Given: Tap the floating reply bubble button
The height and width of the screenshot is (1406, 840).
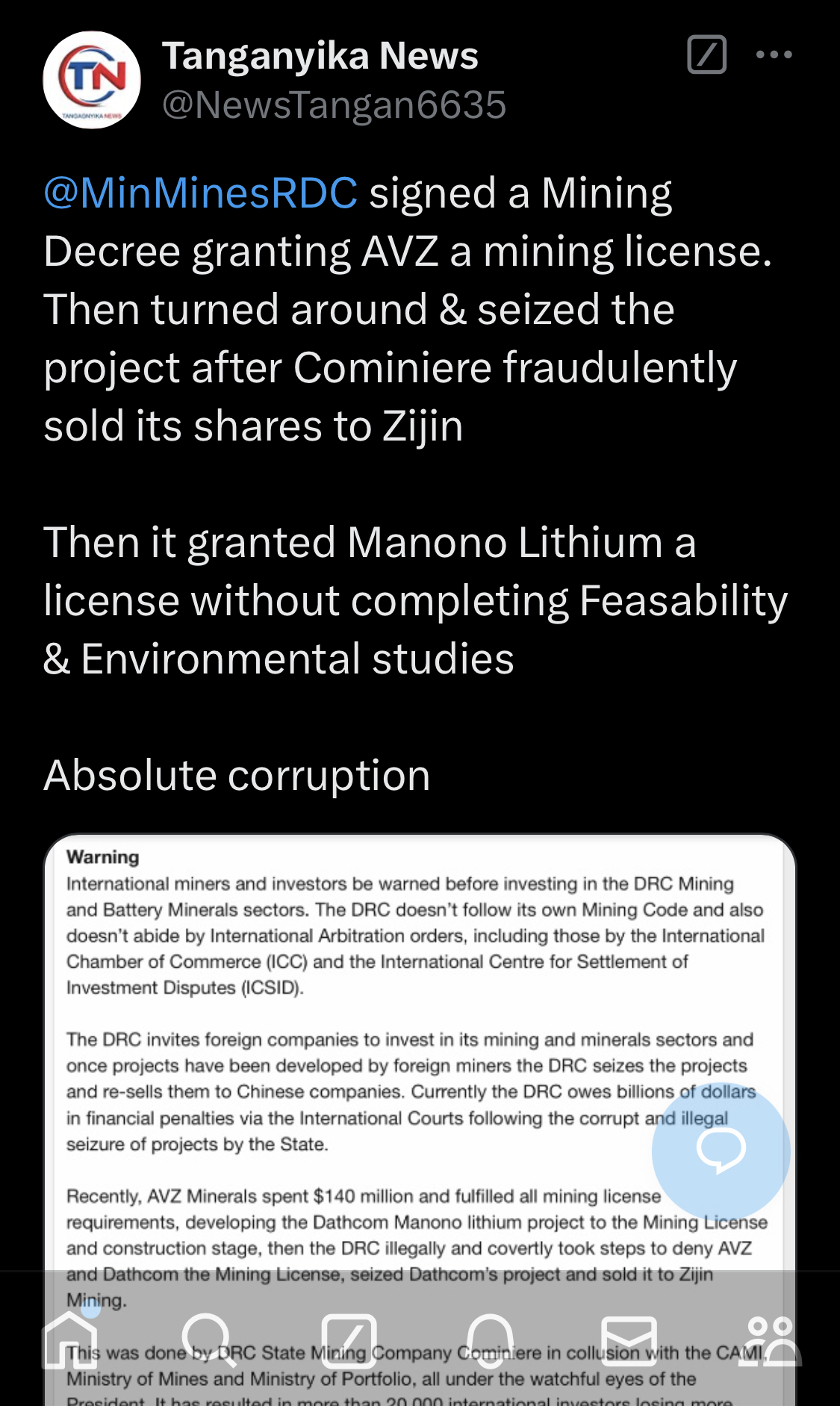Looking at the screenshot, I should tap(721, 1150).
